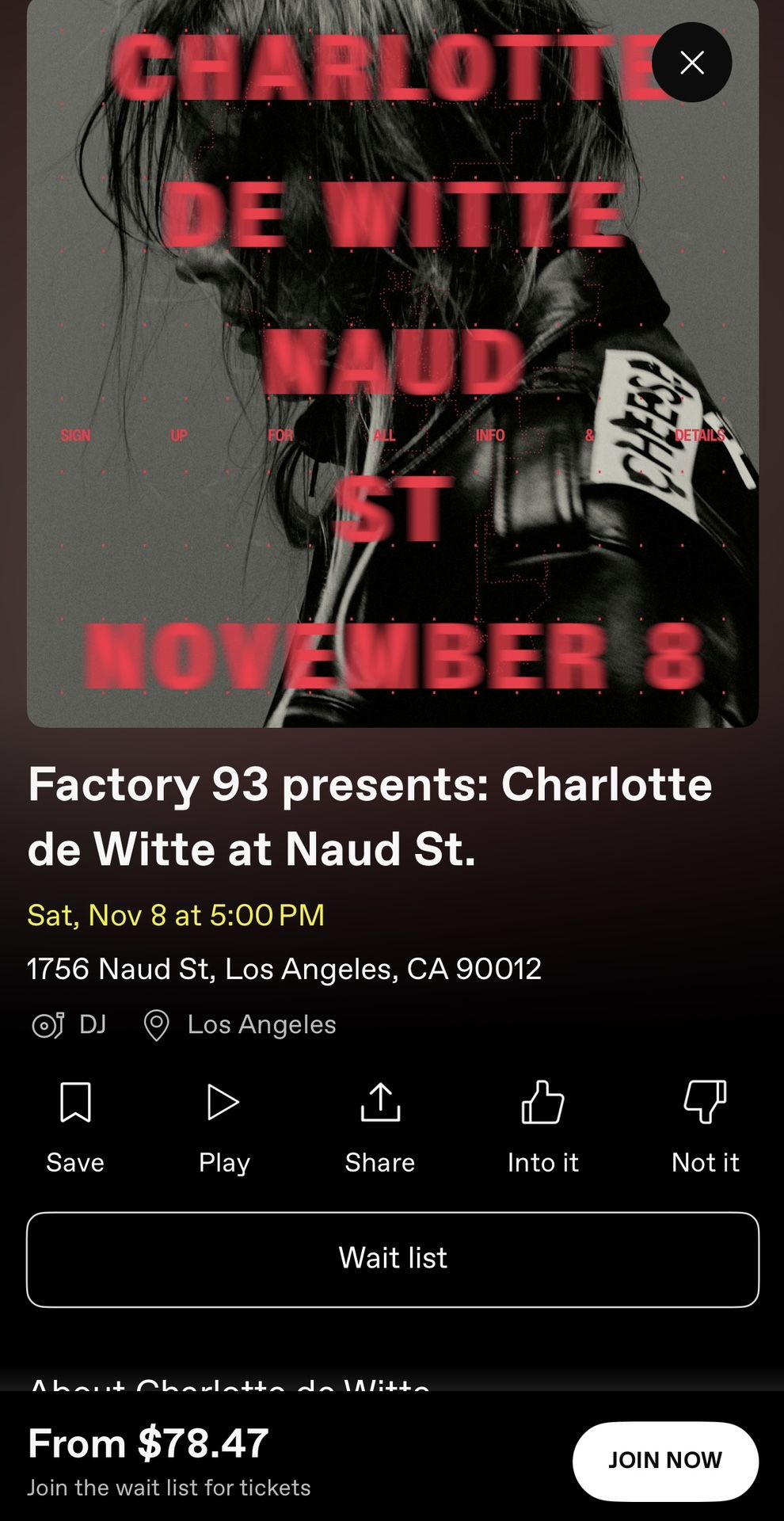This screenshot has height=1521, width=784.
Task: Tap the thumbs-up 'Into it' icon
Action: coord(542,1102)
